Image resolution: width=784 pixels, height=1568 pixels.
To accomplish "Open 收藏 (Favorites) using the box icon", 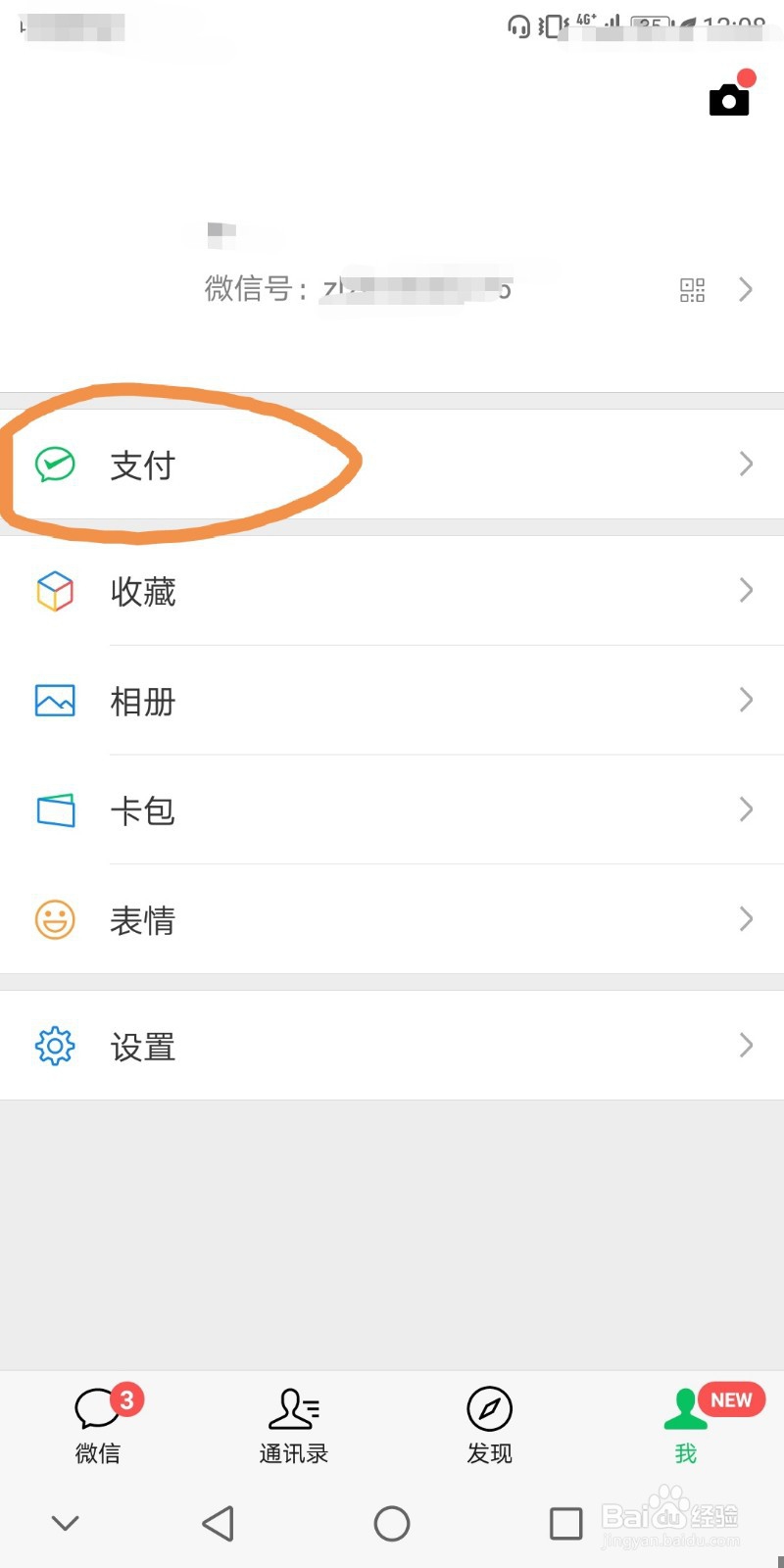I will pyautogui.click(x=55, y=590).
